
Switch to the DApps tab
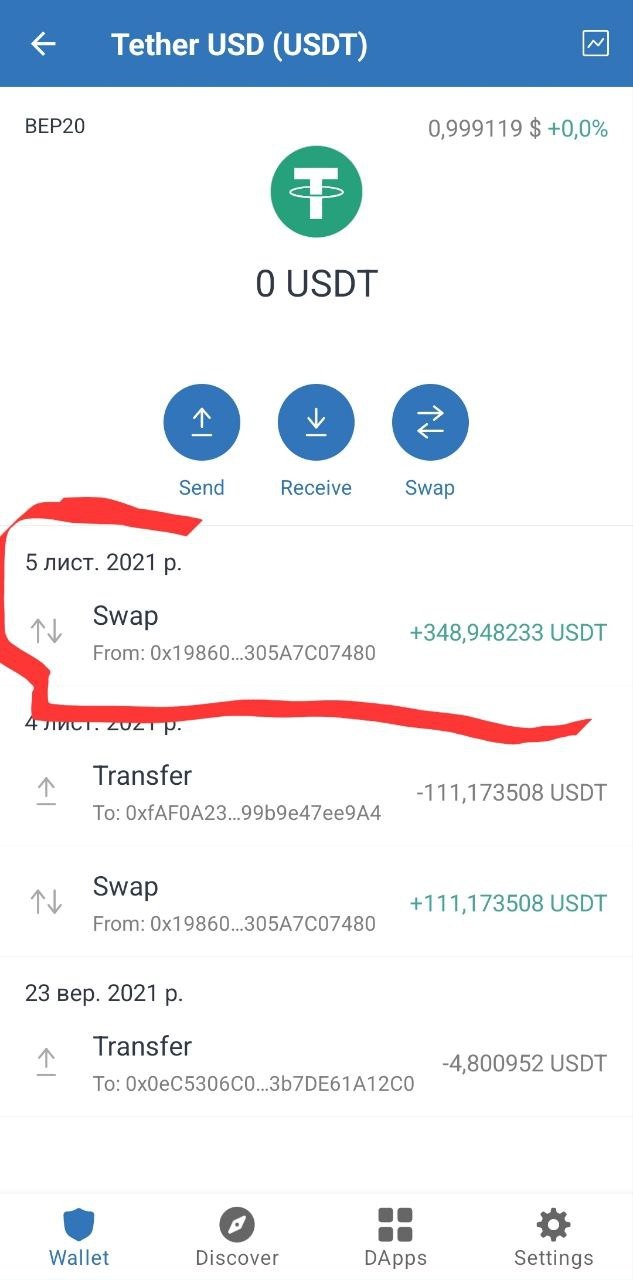click(x=395, y=1237)
